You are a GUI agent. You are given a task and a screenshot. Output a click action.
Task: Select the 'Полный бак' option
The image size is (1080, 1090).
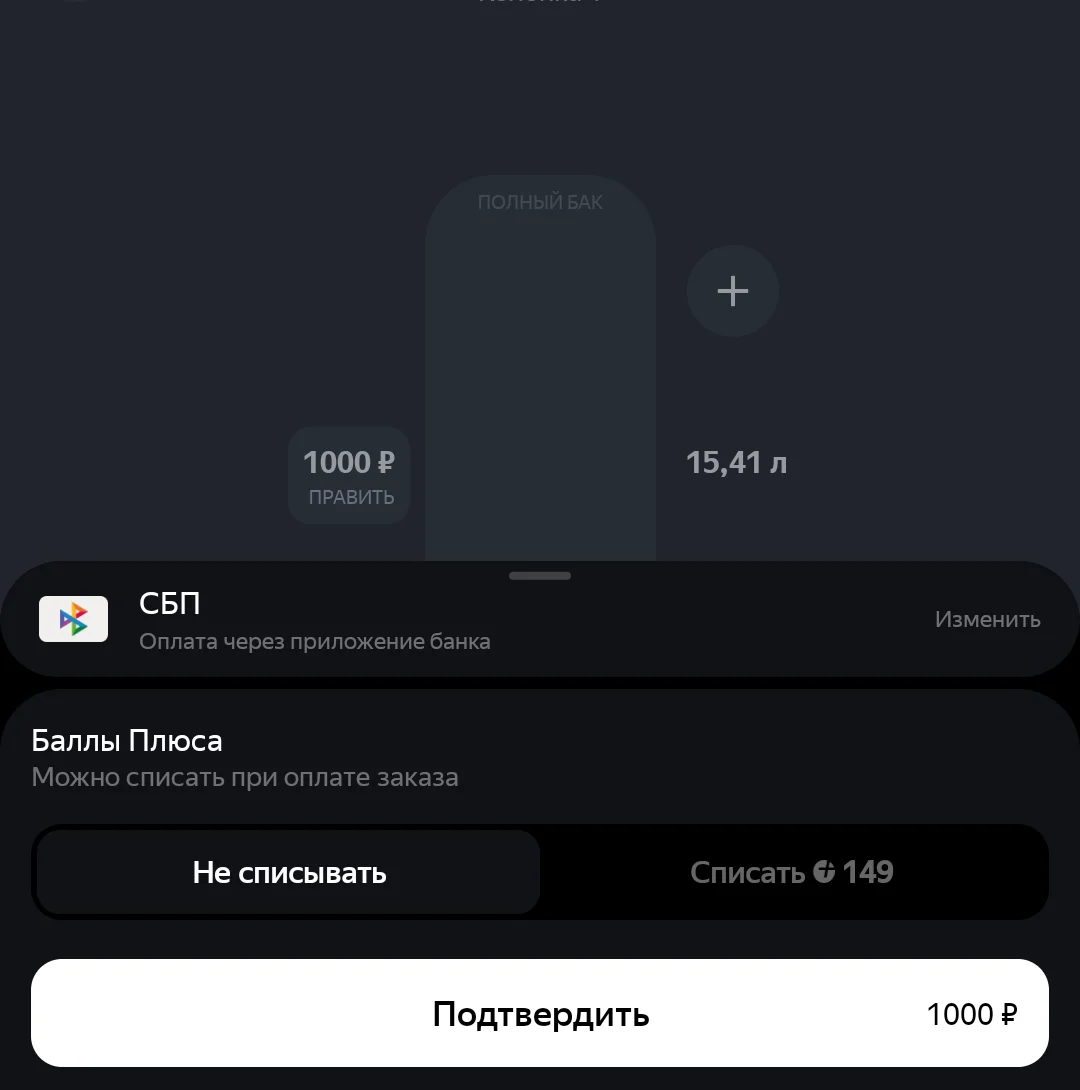(540, 202)
